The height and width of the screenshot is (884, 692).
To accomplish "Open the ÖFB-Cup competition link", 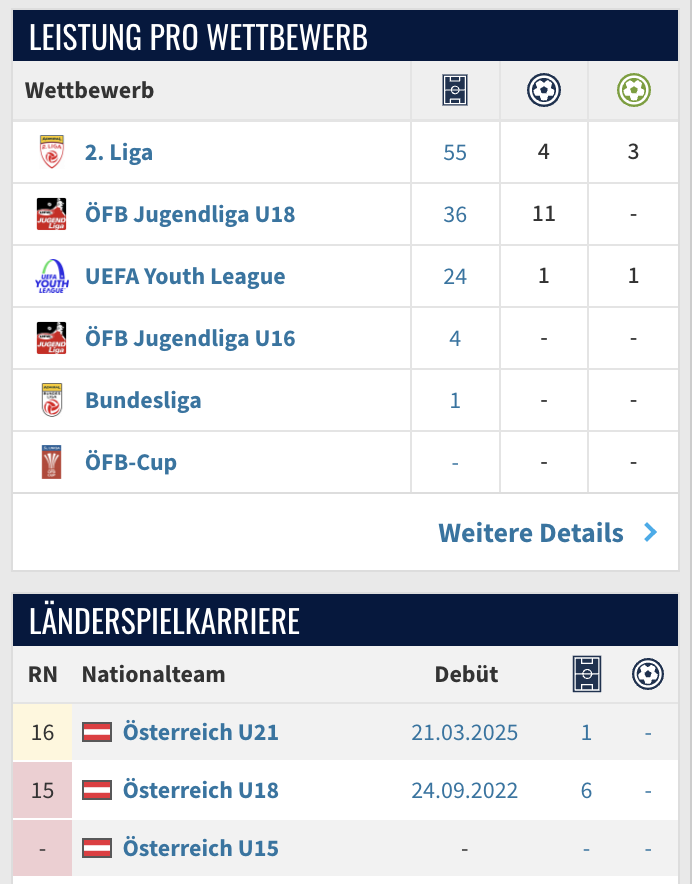I will point(131,462).
